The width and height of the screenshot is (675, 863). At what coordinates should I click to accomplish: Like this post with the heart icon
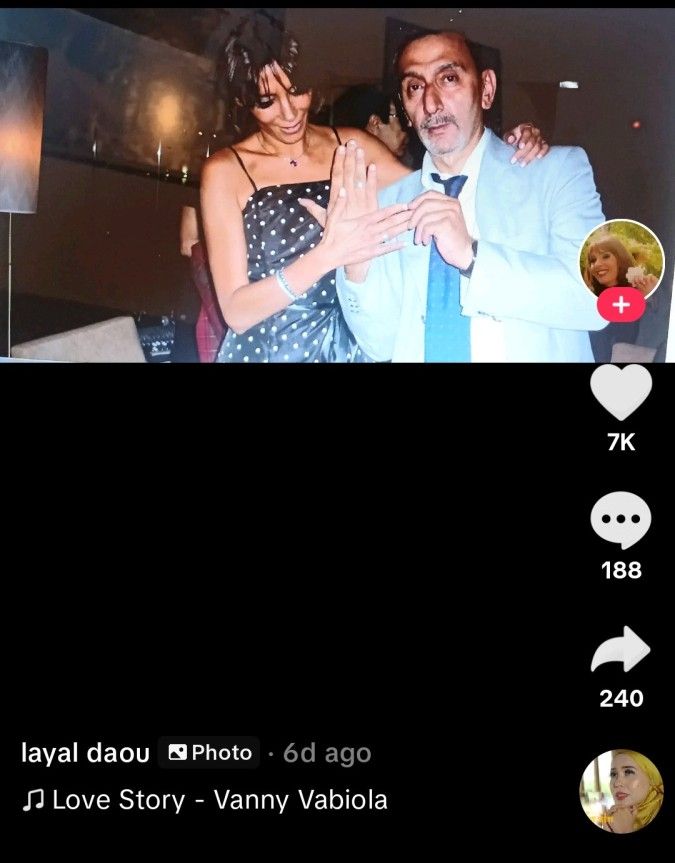tap(621, 393)
